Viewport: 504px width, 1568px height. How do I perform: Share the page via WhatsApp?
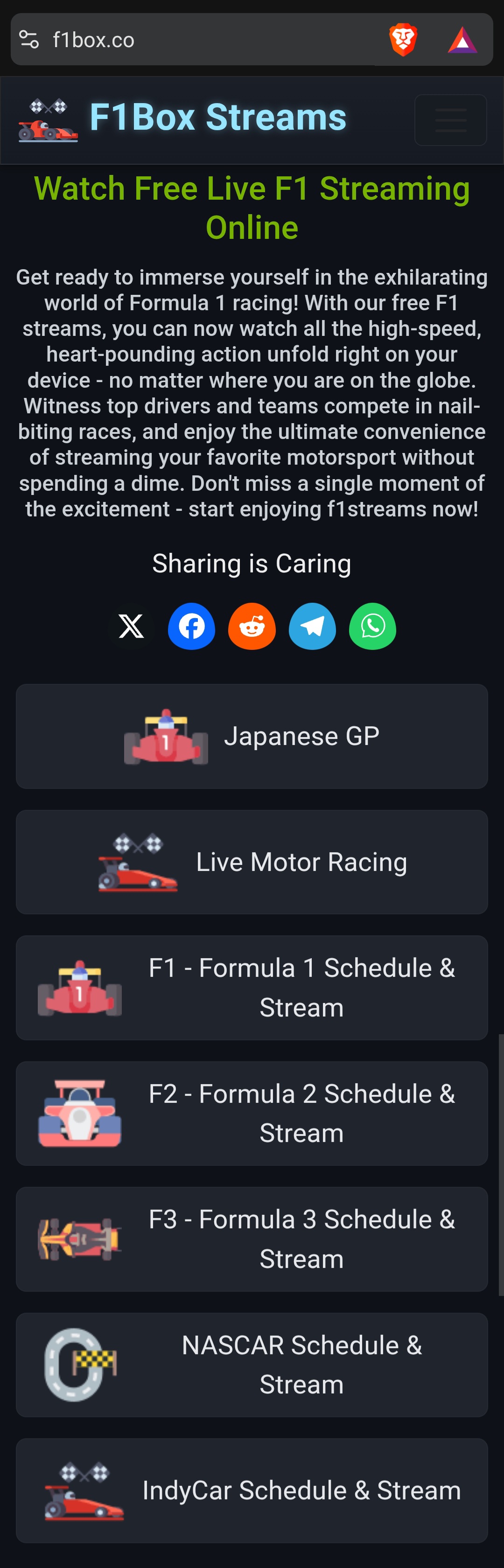coord(372,627)
